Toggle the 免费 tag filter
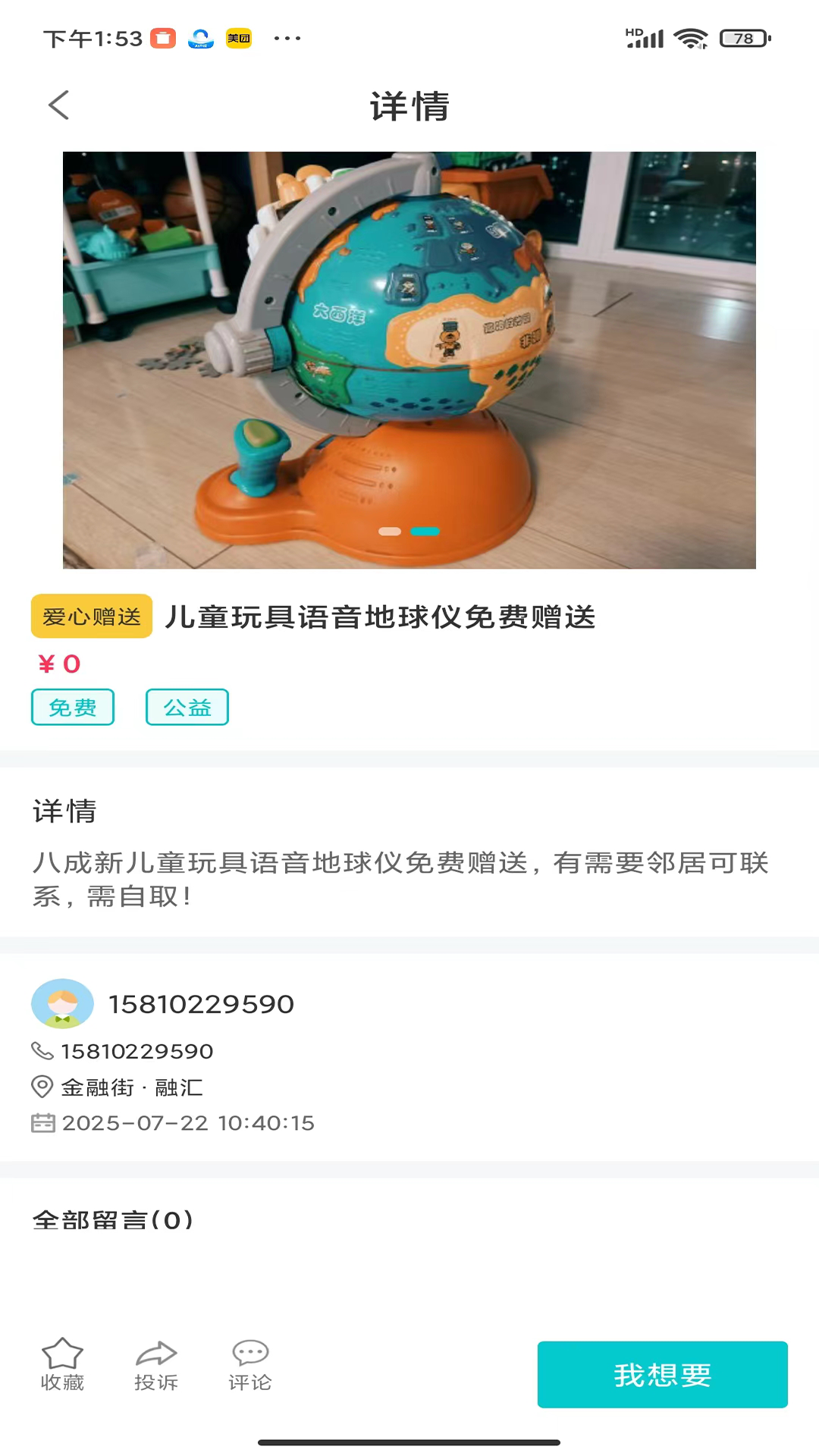The height and width of the screenshot is (1456, 819). (x=73, y=707)
